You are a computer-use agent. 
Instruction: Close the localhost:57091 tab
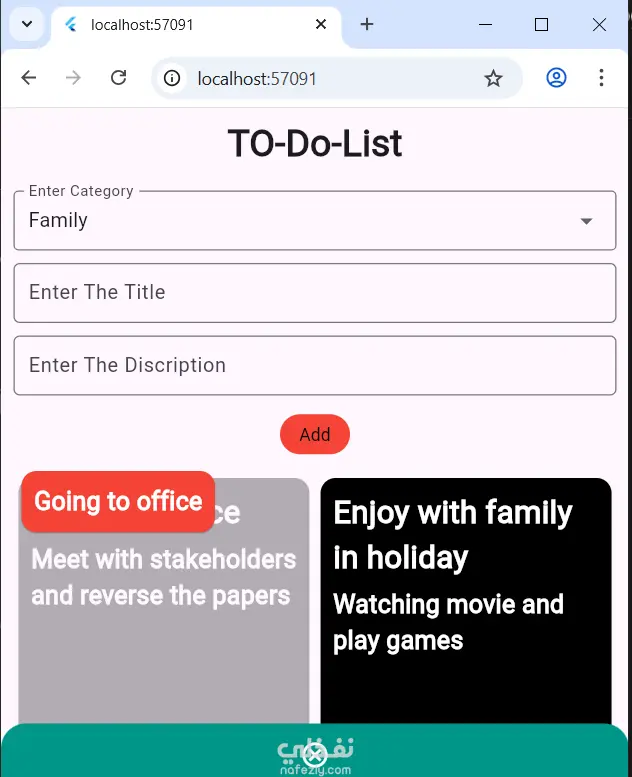321,25
